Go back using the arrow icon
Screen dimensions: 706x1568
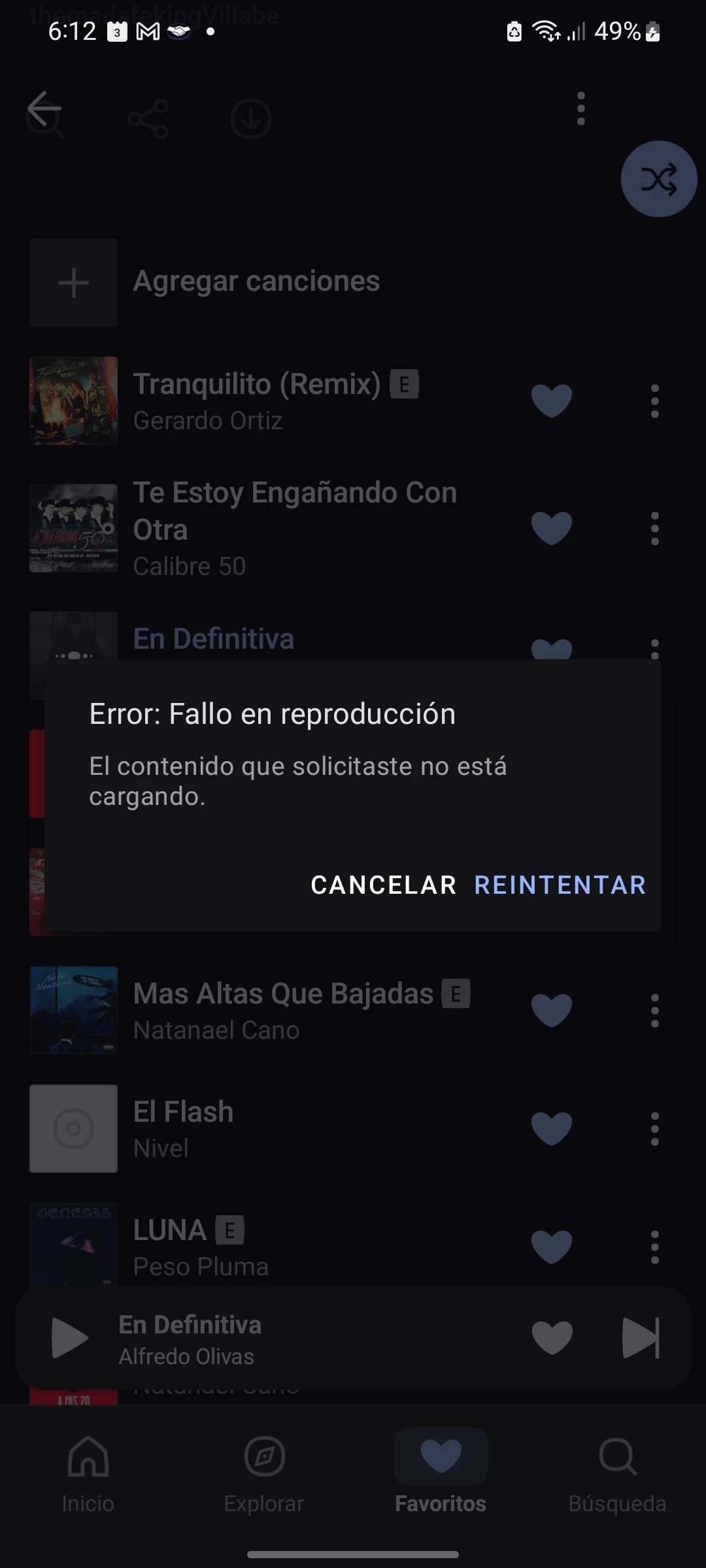[x=44, y=110]
